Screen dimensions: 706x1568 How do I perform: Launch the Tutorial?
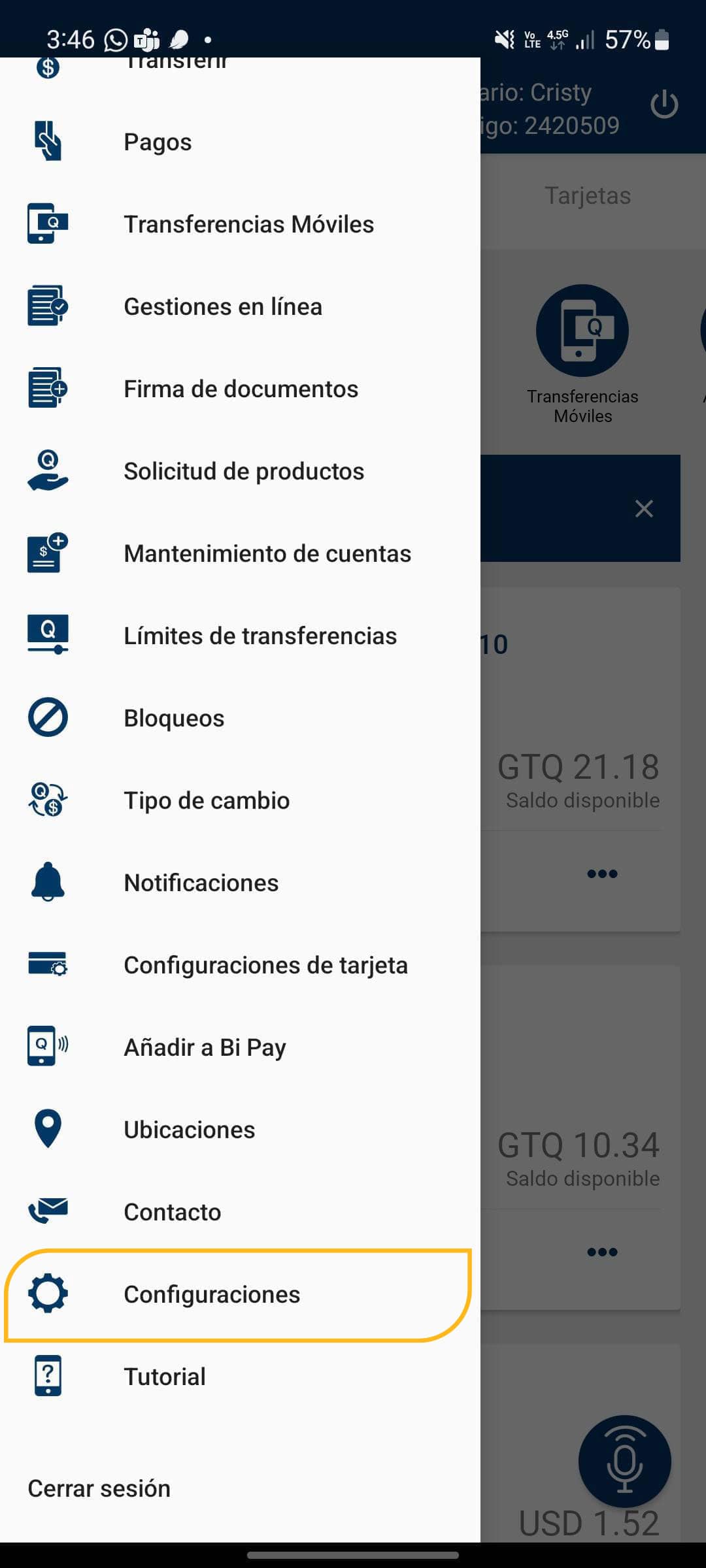pos(165,1377)
